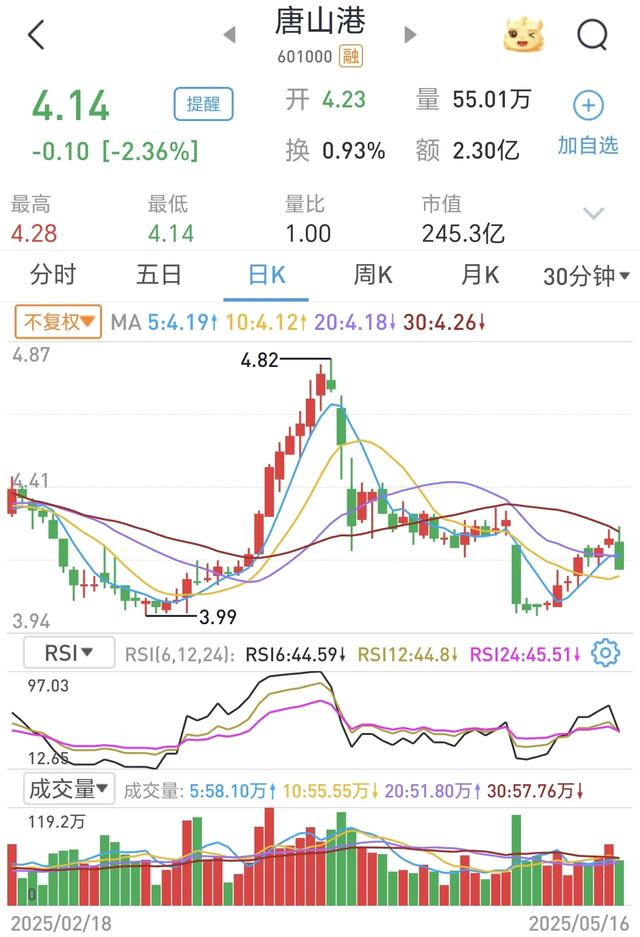Select the 日K chart tab
The height and width of the screenshot is (937, 640).
[266, 275]
